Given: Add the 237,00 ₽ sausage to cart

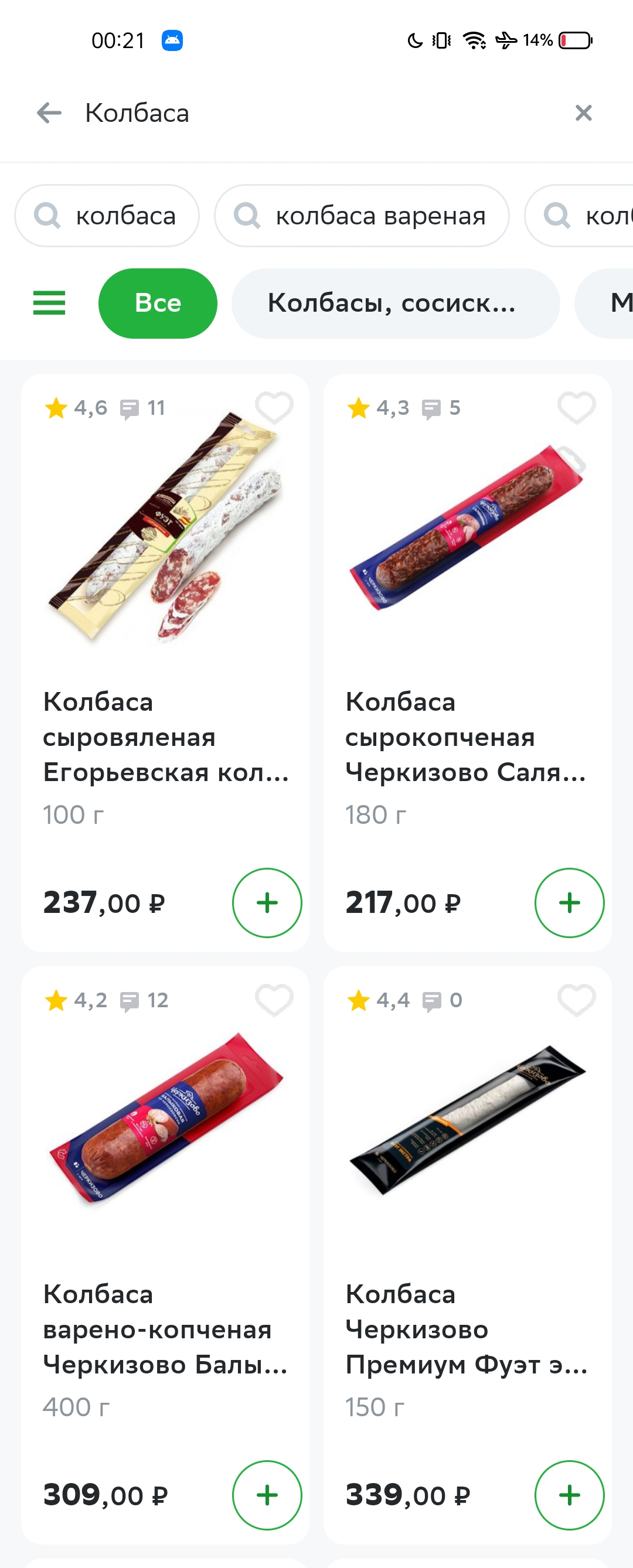Looking at the screenshot, I should coord(267,903).
